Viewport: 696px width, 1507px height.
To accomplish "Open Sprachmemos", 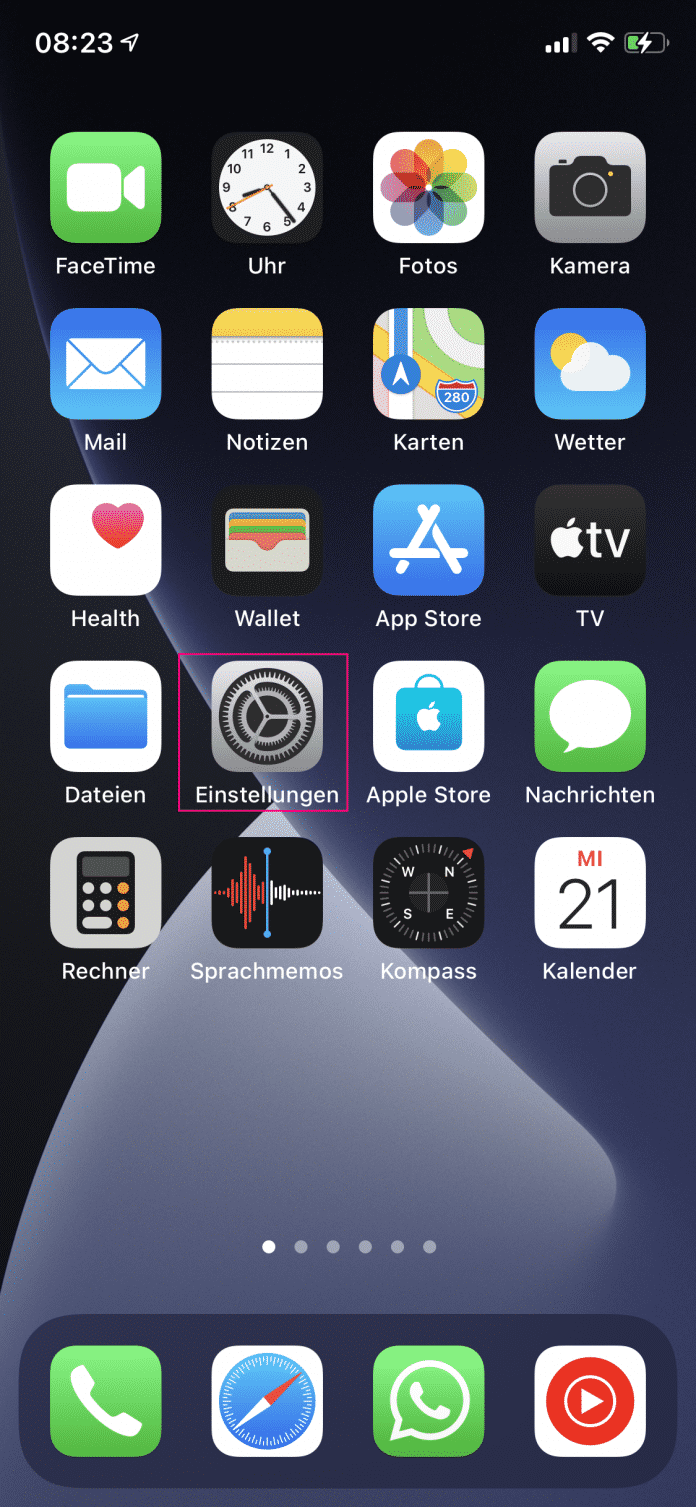I will tap(267, 892).
